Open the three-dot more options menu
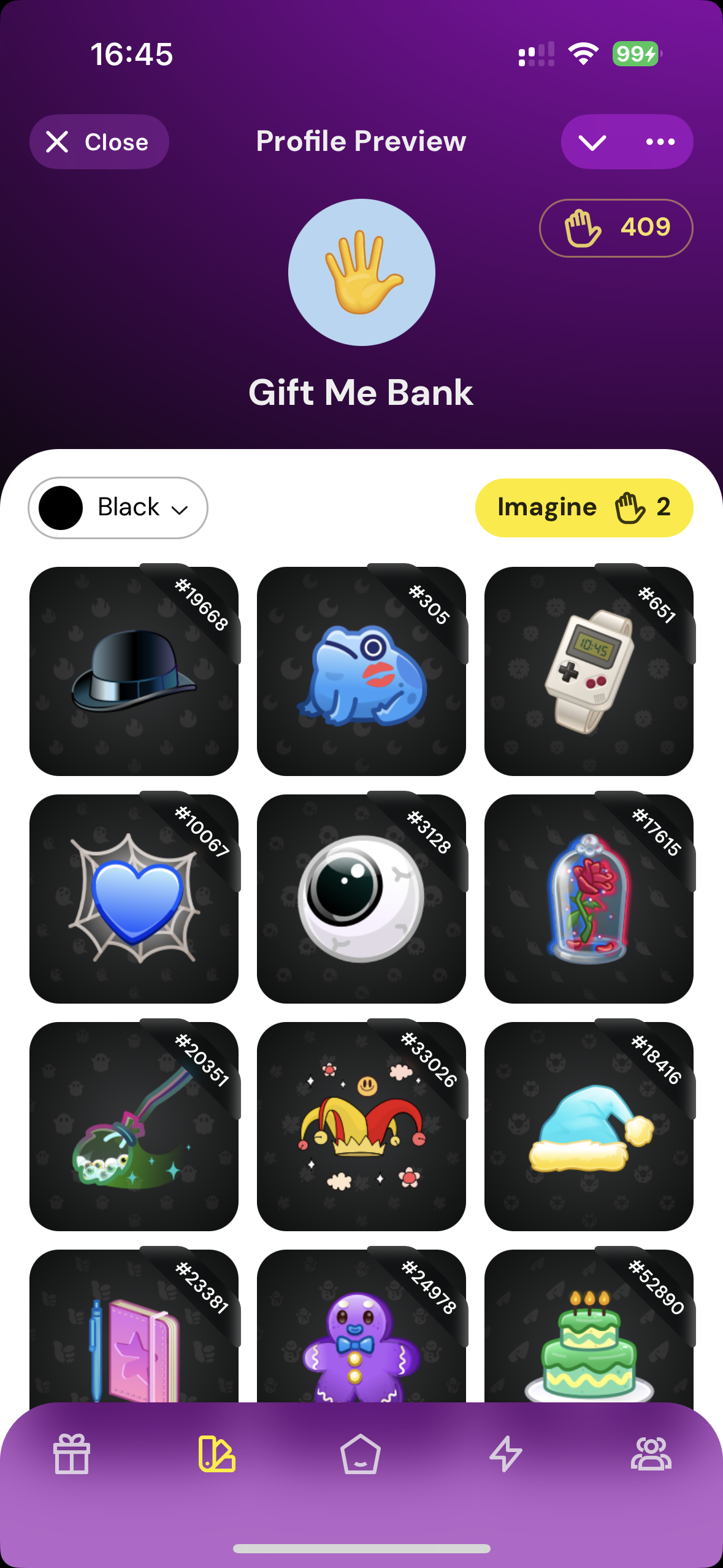 (659, 142)
